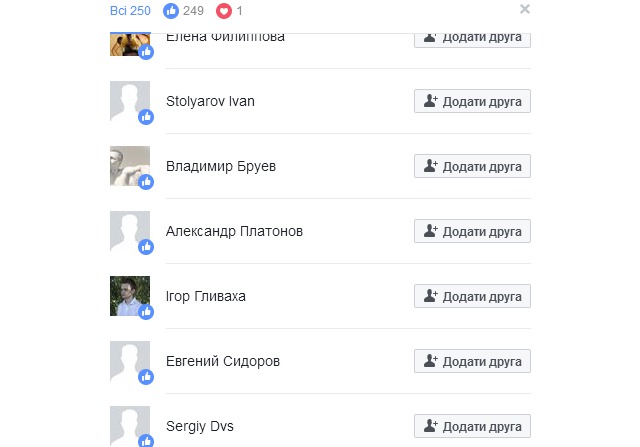
Task: Open Sergiy Dvs's profile
Action: pos(200,426)
